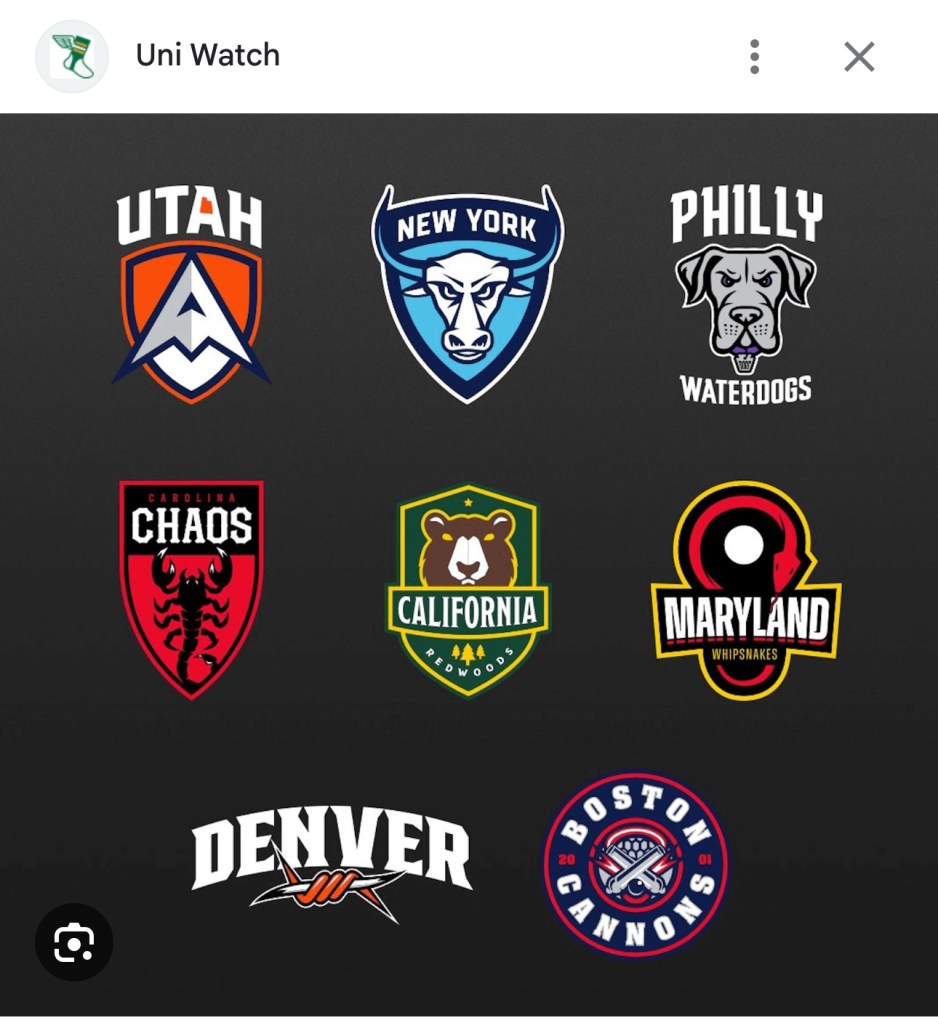This screenshot has width=938, height=1023.
Task: Search this image with Lens
Action: 74,942
